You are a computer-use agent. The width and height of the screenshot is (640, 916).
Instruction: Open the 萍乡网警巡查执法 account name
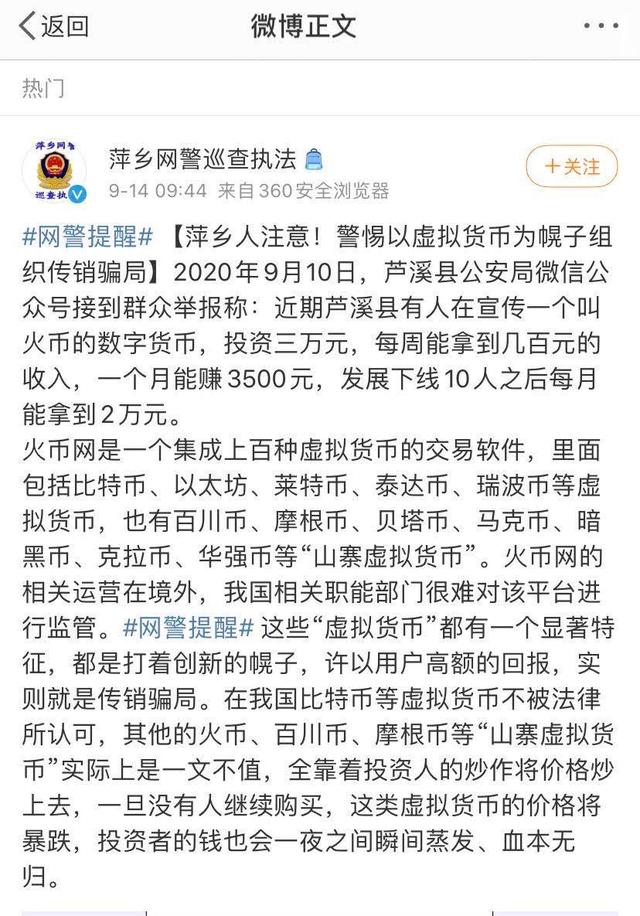[202, 156]
